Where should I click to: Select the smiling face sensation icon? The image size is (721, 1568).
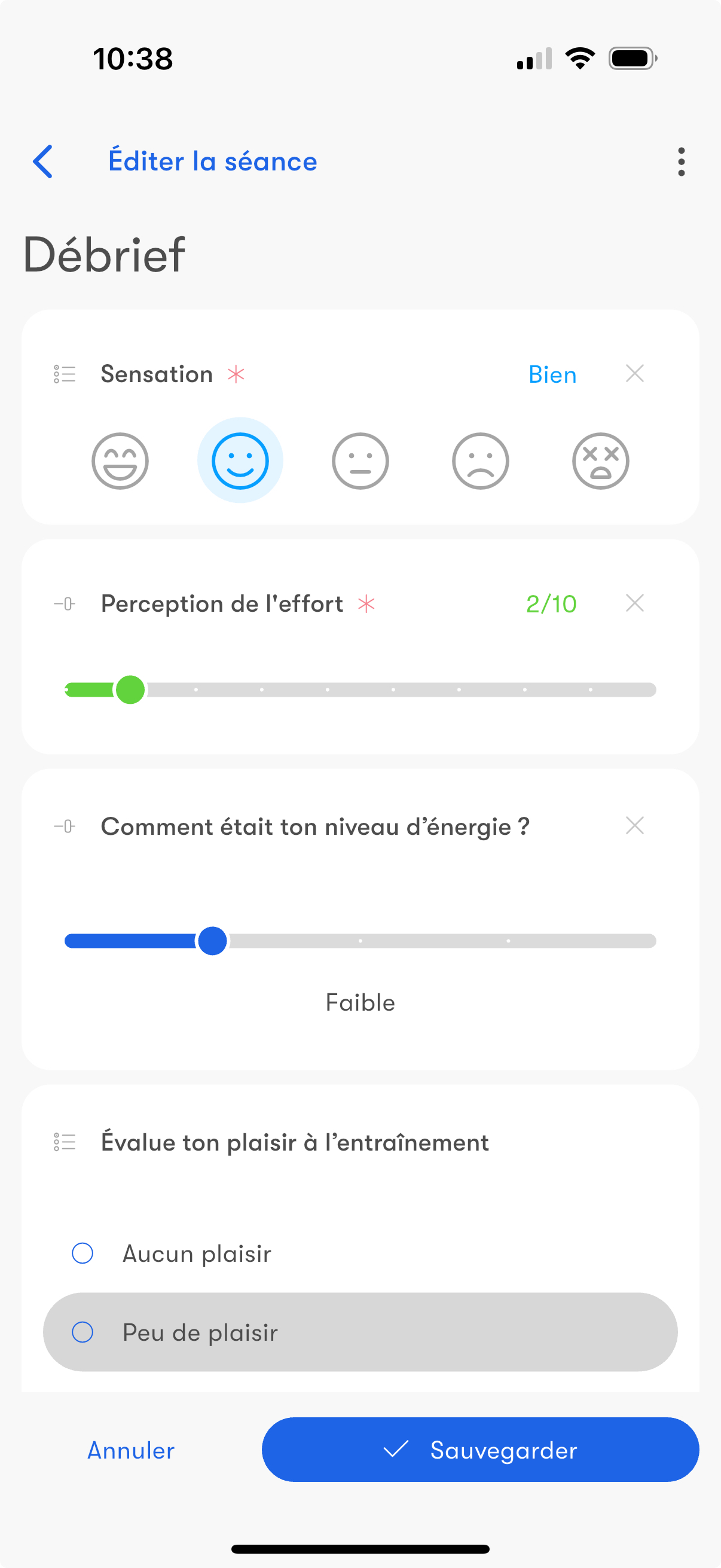point(240,461)
